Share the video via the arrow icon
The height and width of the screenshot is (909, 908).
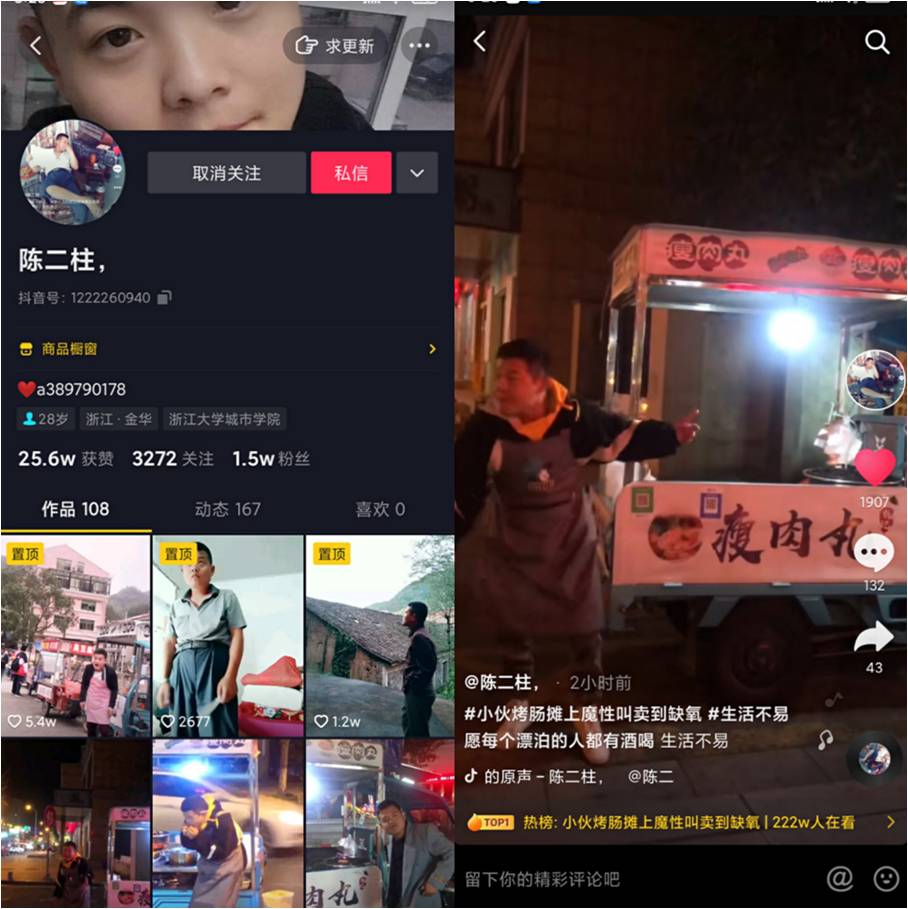[x=875, y=637]
